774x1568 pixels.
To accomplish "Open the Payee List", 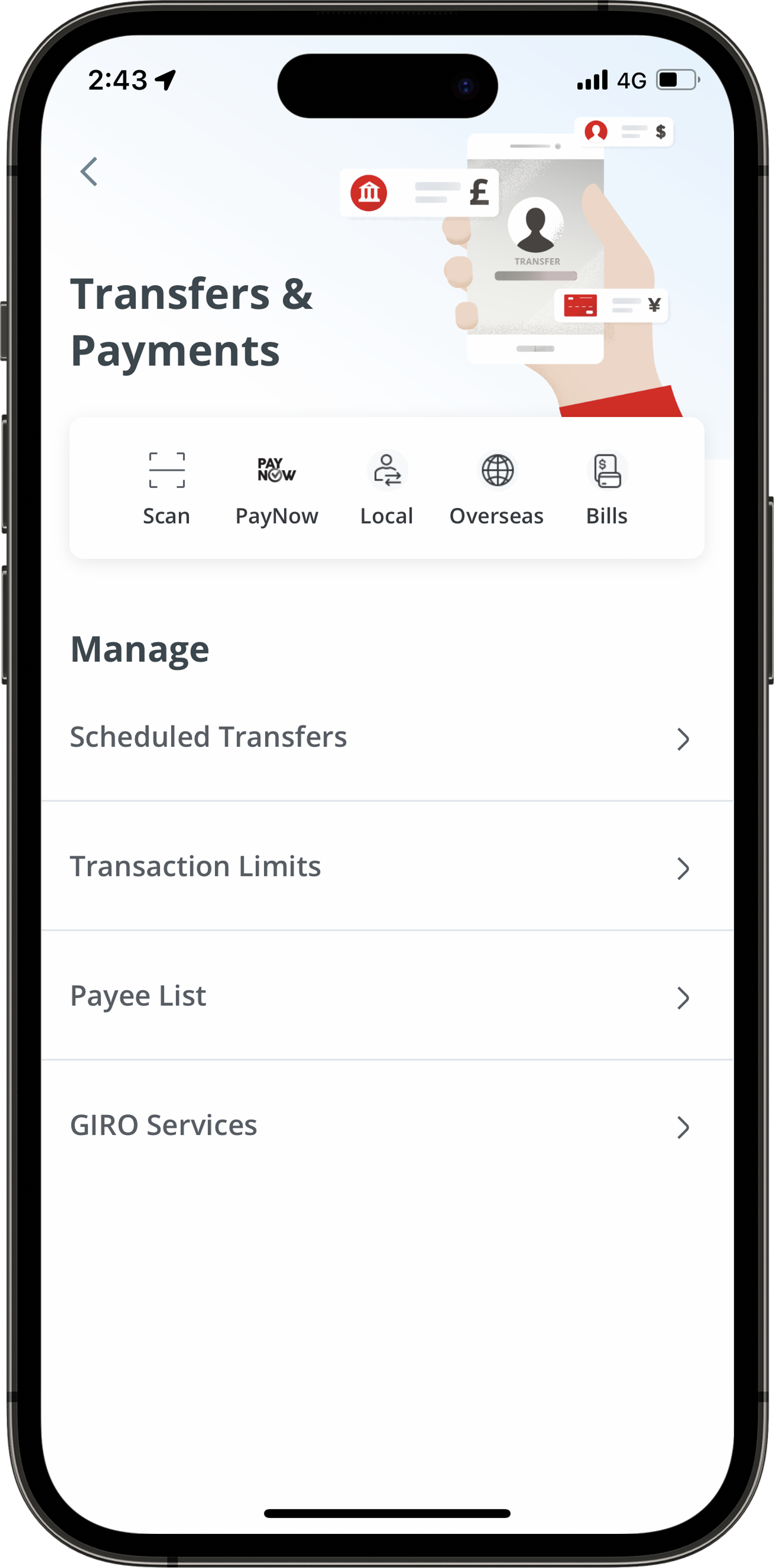I will 387,996.
